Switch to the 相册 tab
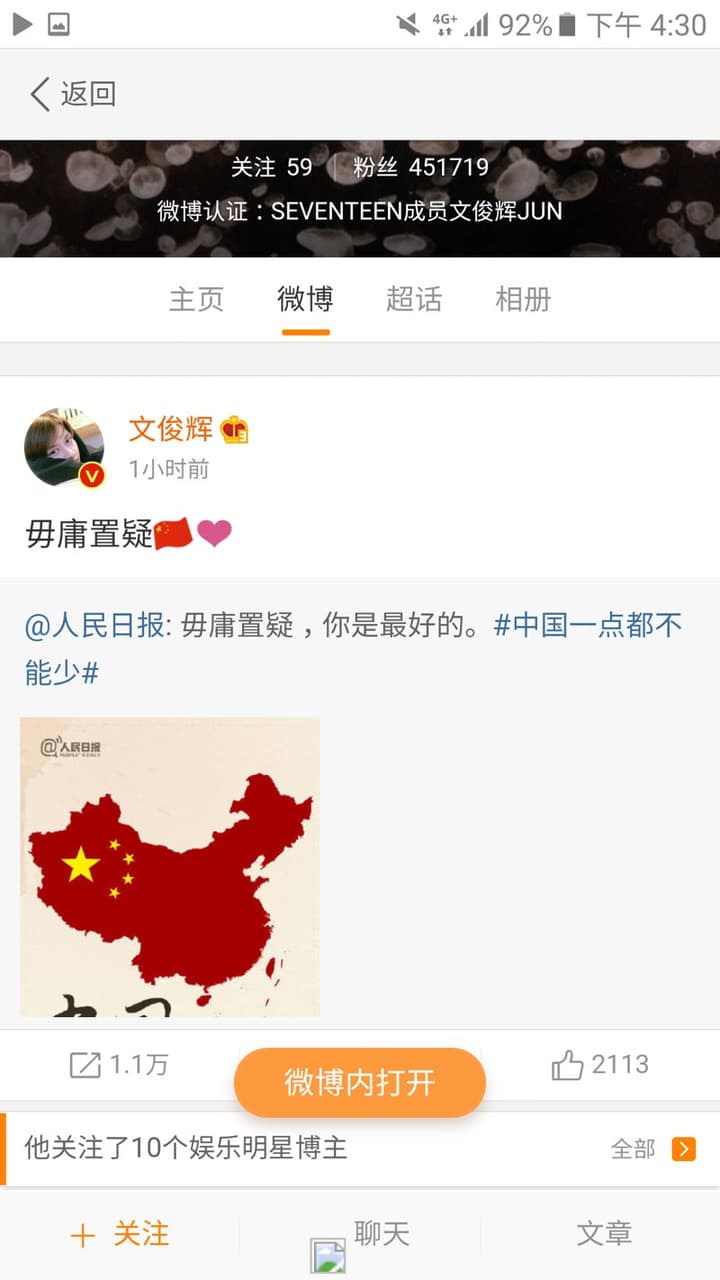This screenshot has height=1280, width=720. point(523,299)
